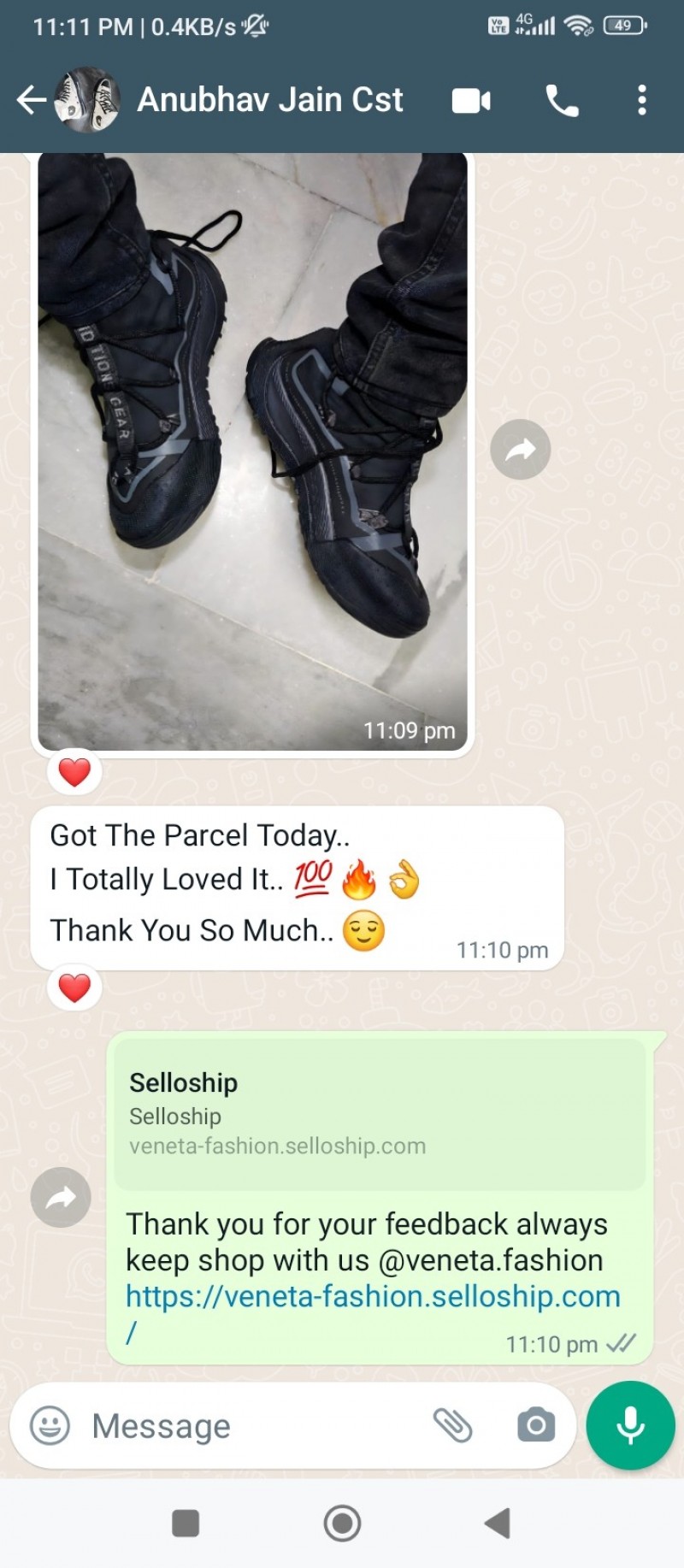684x1568 pixels.
Task: Open the emoji picker
Action: coord(50,1426)
